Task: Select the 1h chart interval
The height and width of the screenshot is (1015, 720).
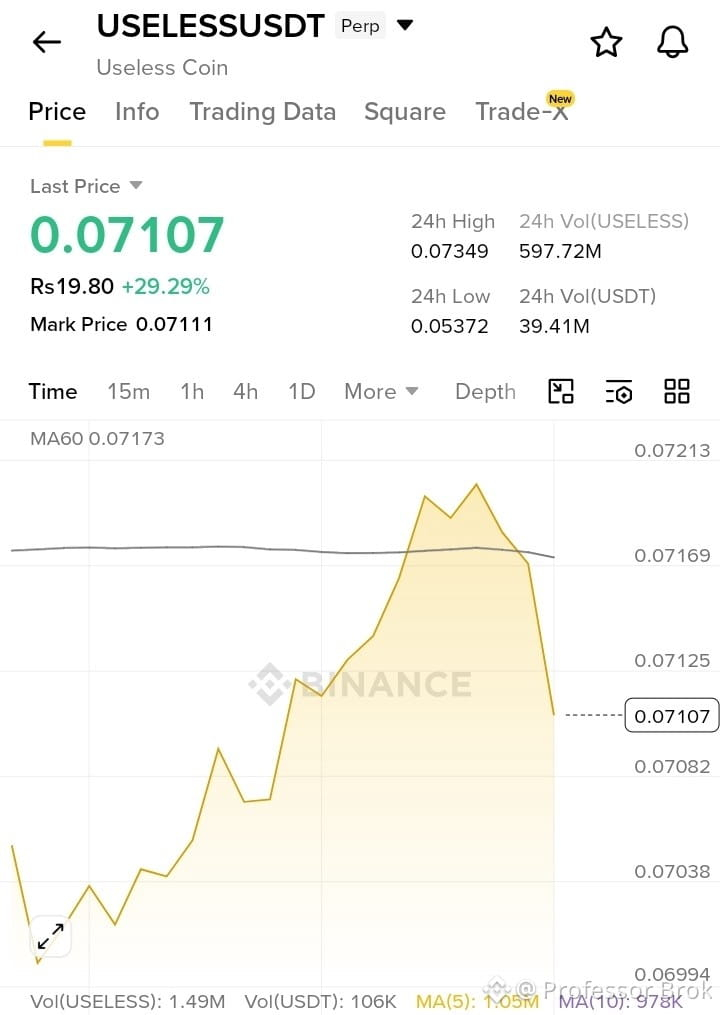Action: (x=192, y=392)
